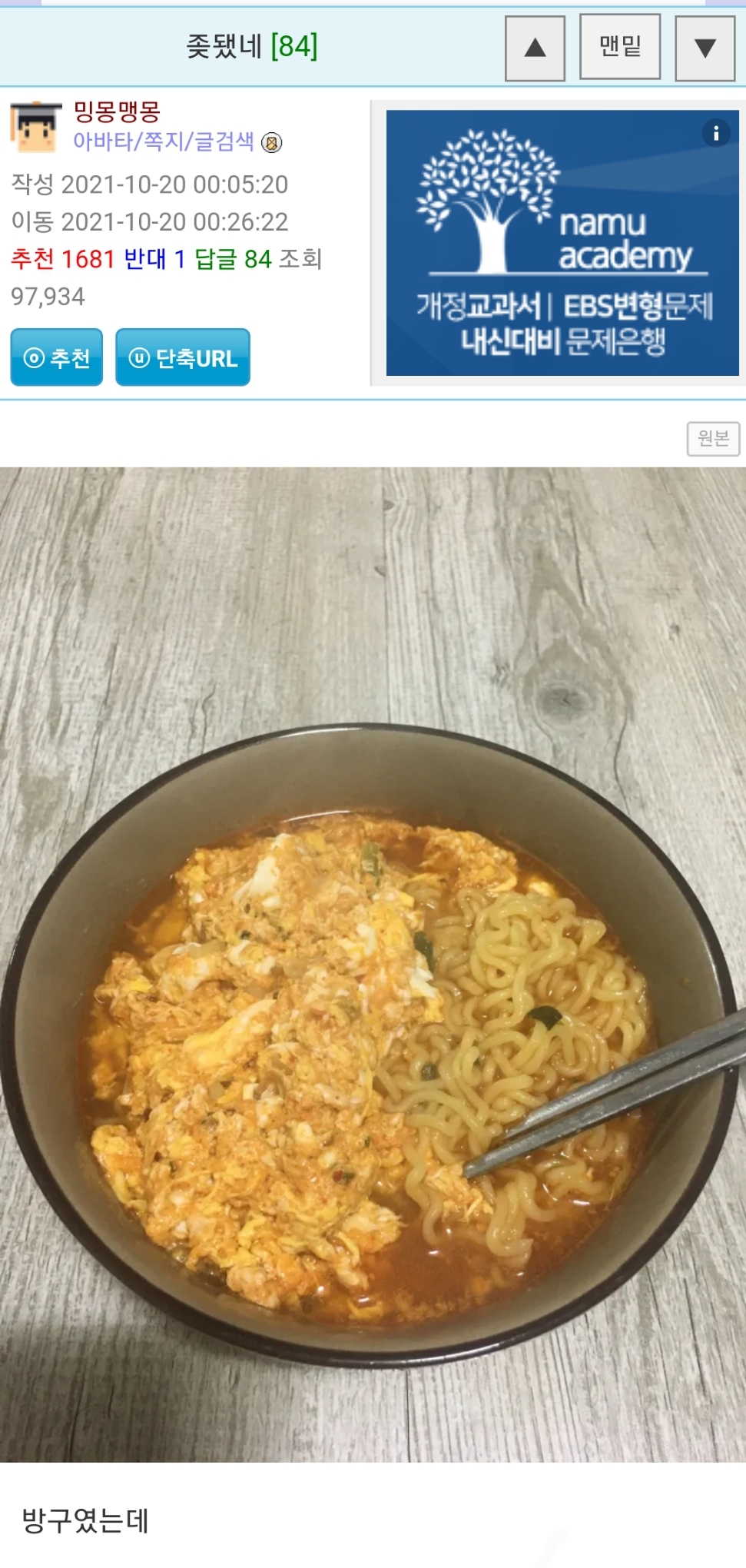Jump to bottom with 맨밑 button
This screenshot has height=1568, width=746.
point(620,46)
